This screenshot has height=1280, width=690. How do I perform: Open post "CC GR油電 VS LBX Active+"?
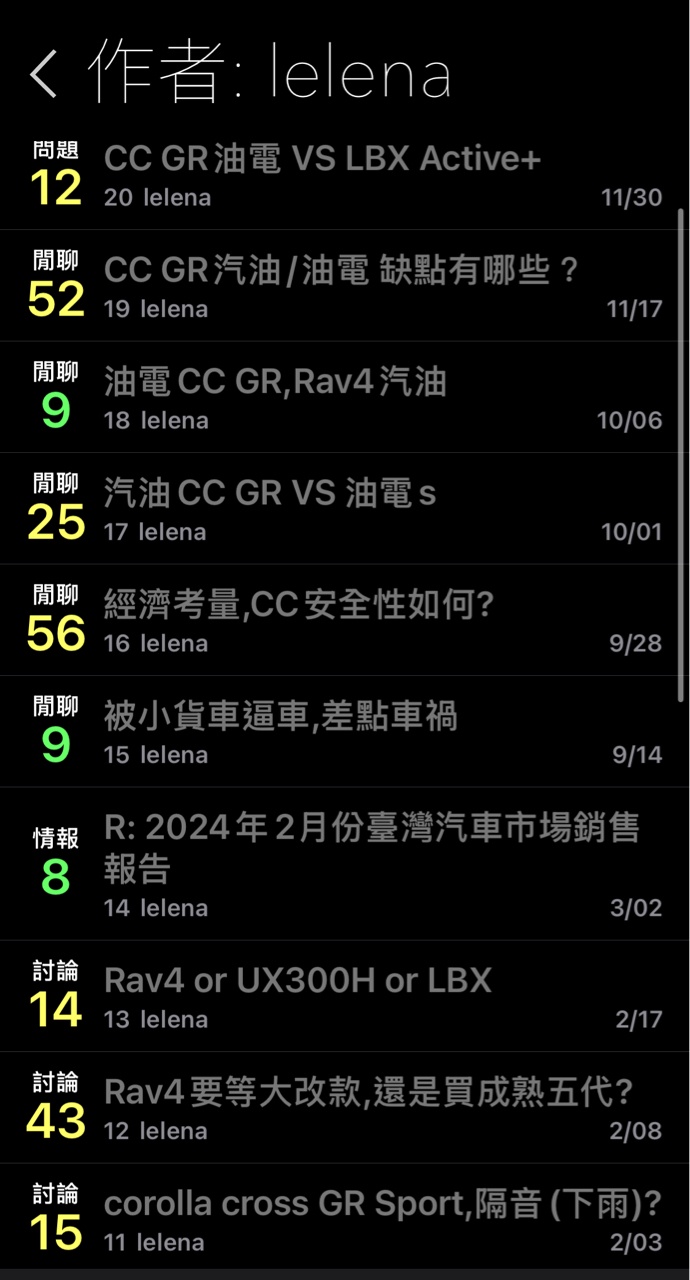tap(322, 159)
